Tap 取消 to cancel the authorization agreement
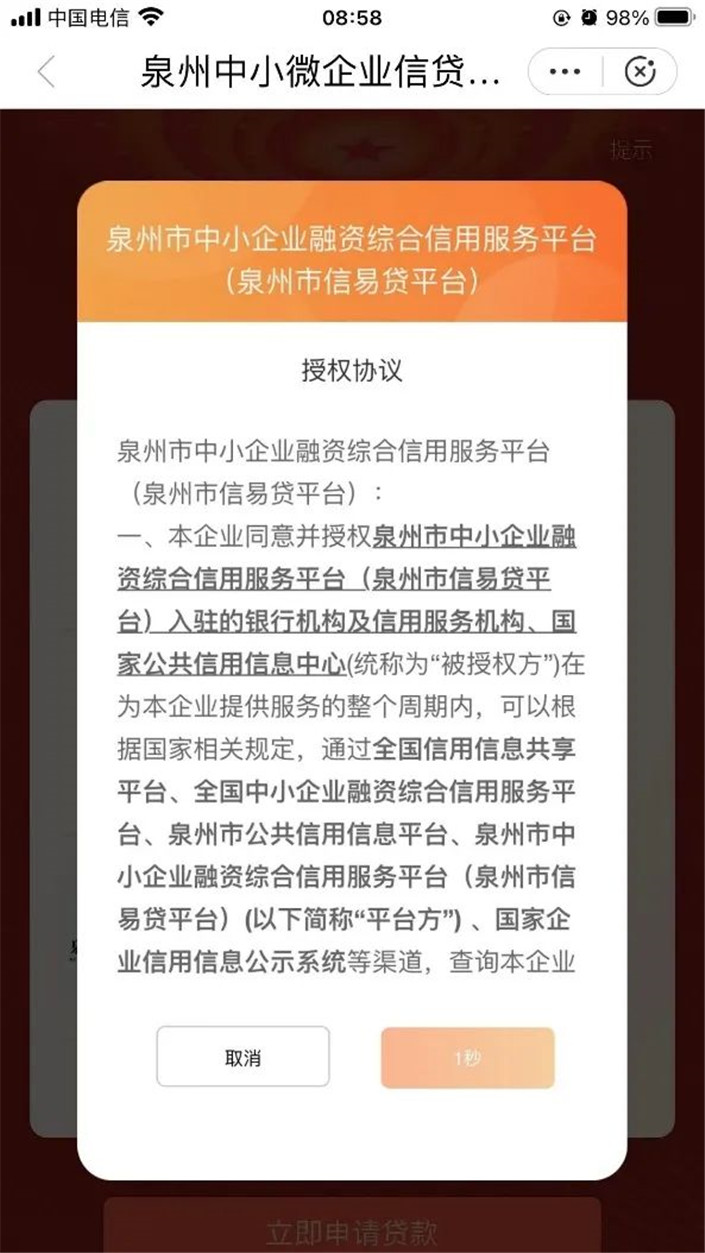This screenshot has height=1253, width=705. tap(243, 1057)
